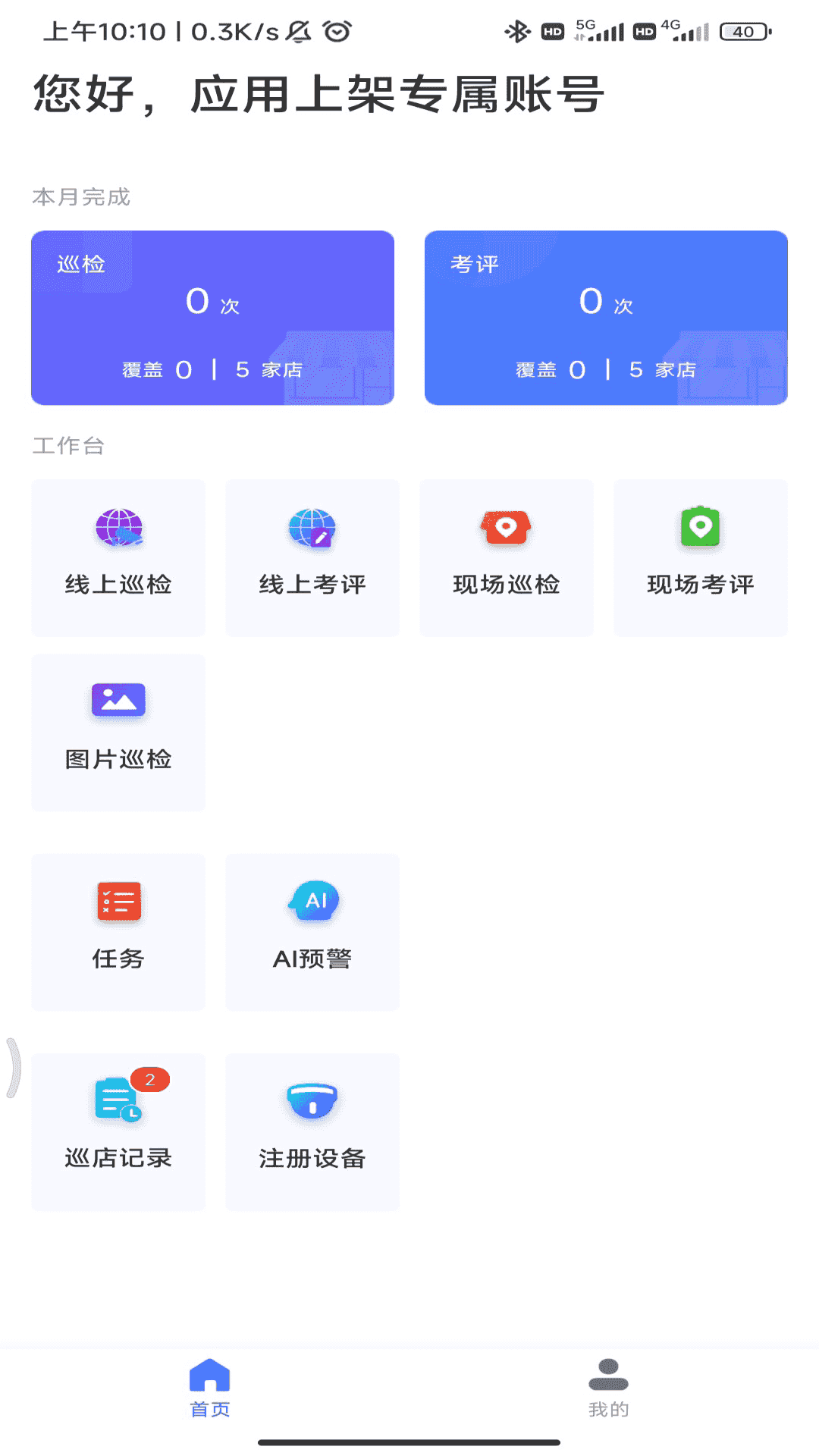Image resolution: width=819 pixels, height=1456 pixels.
Task: Open 巡店记录 store visit records
Action: click(118, 1131)
